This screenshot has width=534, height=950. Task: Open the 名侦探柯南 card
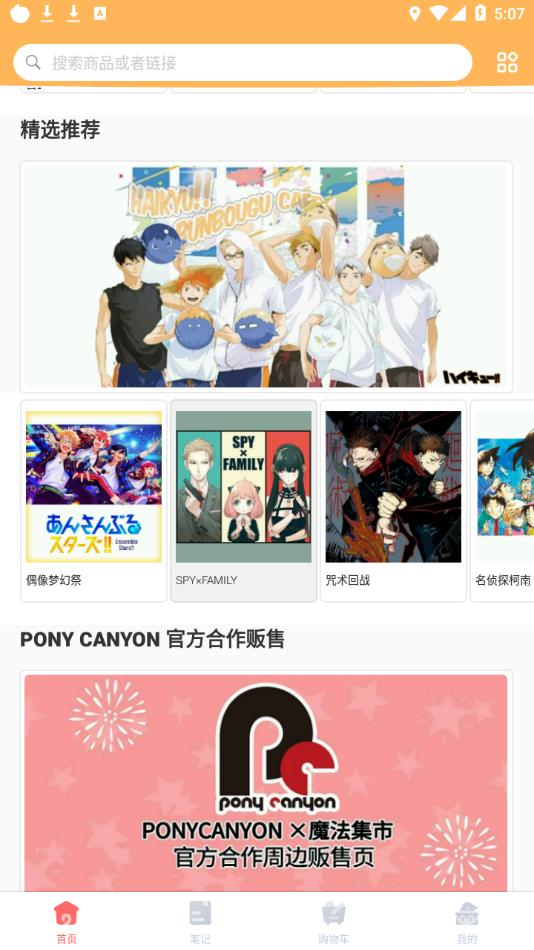(x=502, y=500)
